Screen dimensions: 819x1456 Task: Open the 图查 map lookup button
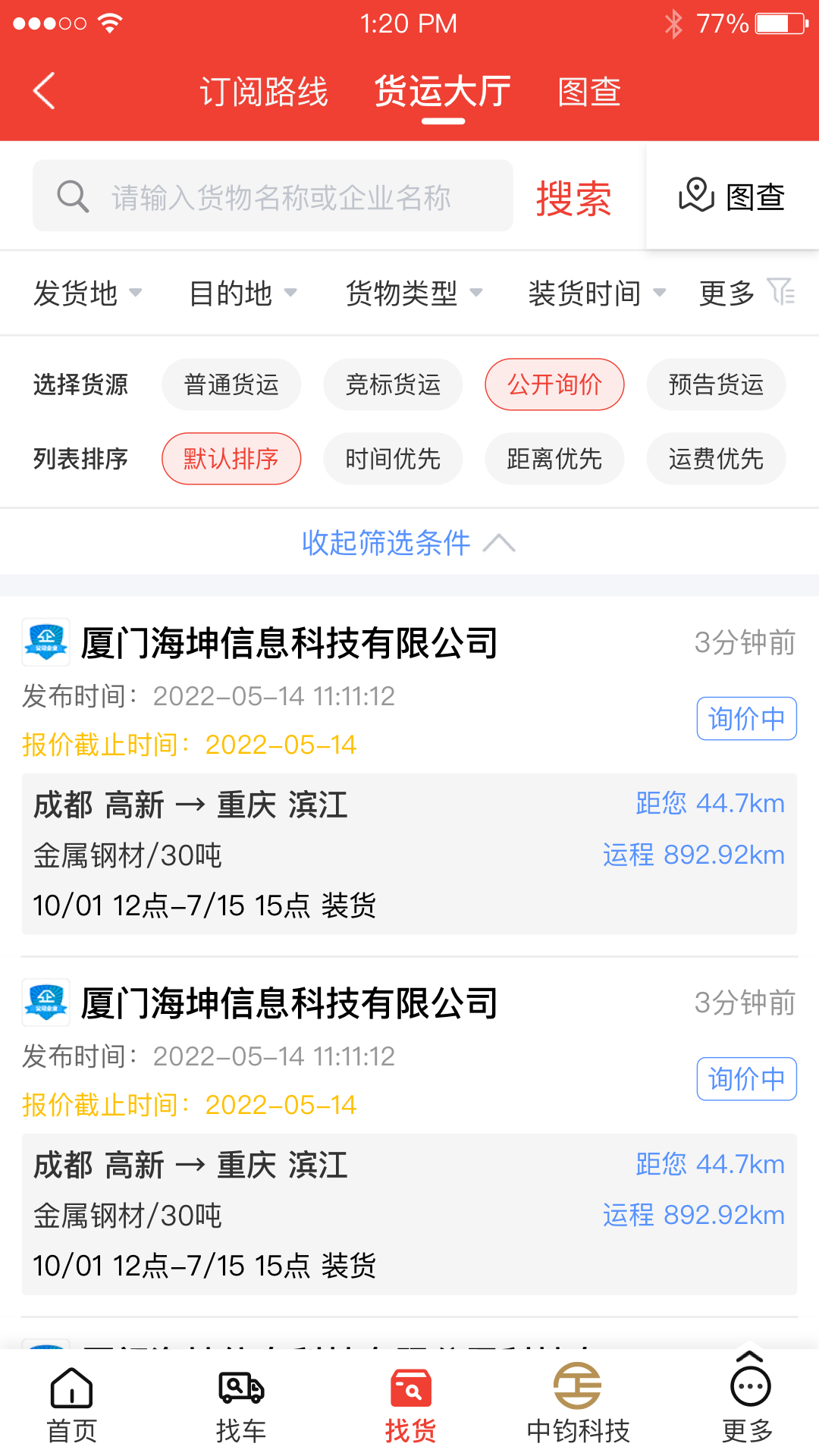(732, 196)
